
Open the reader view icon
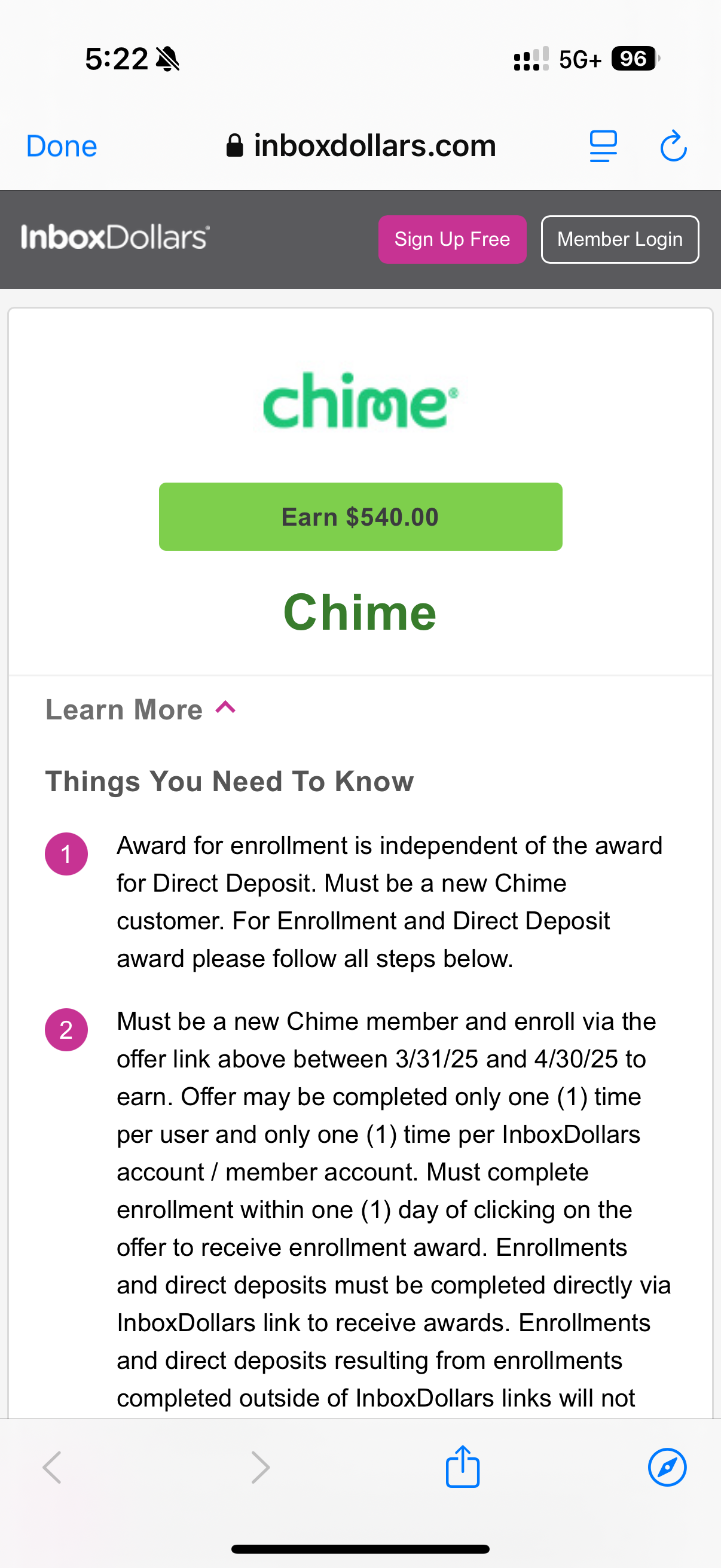pos(603,147)
